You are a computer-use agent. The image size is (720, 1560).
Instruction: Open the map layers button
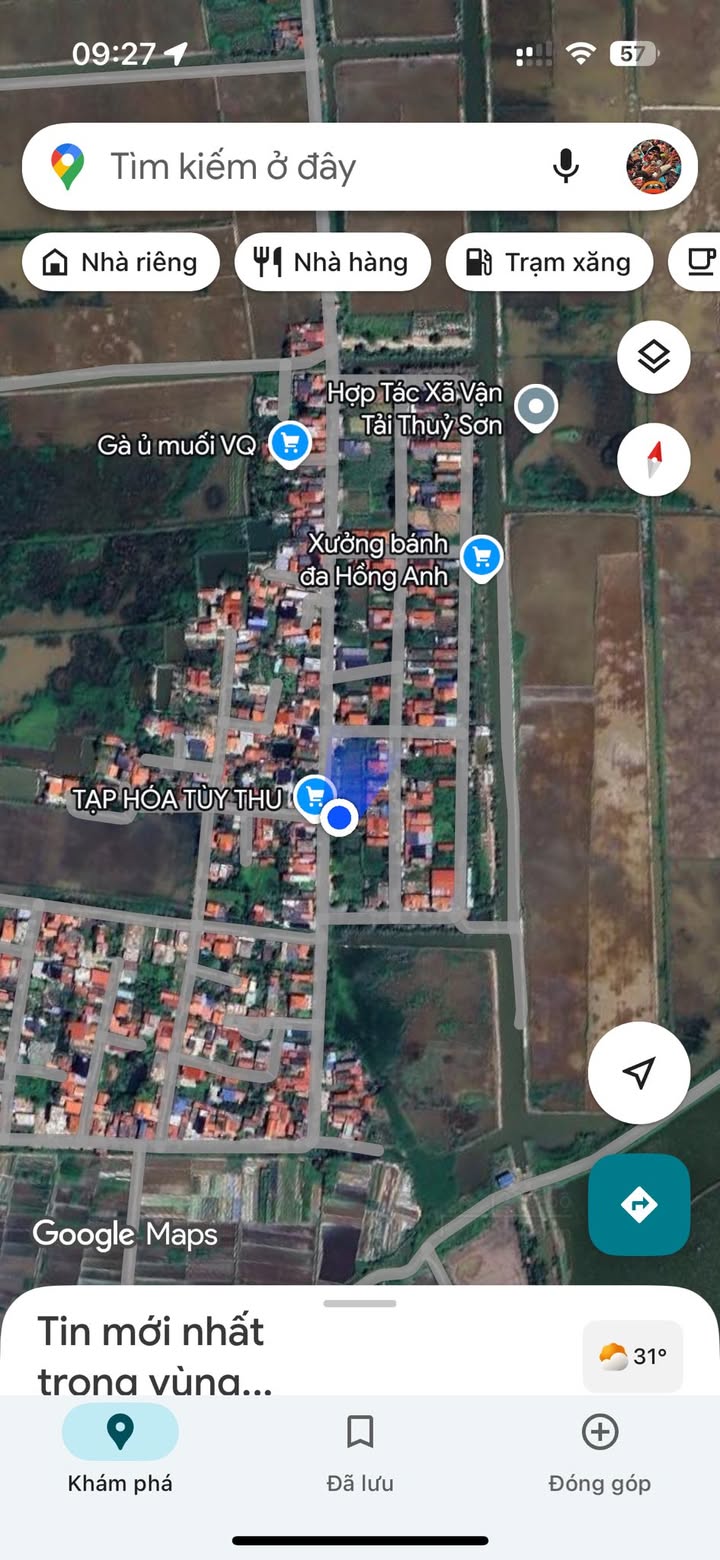[x=654, y=356]
